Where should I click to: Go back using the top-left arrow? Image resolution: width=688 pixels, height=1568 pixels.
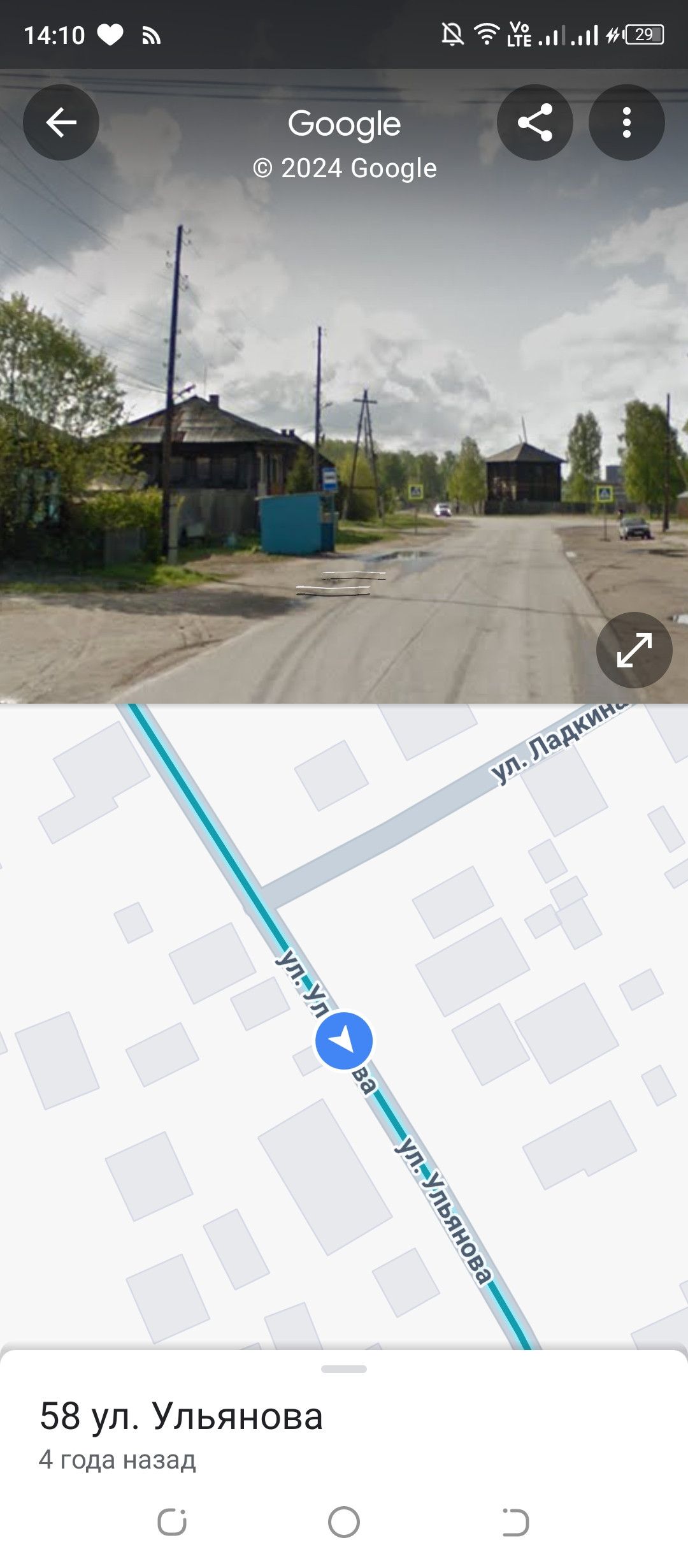61,122
